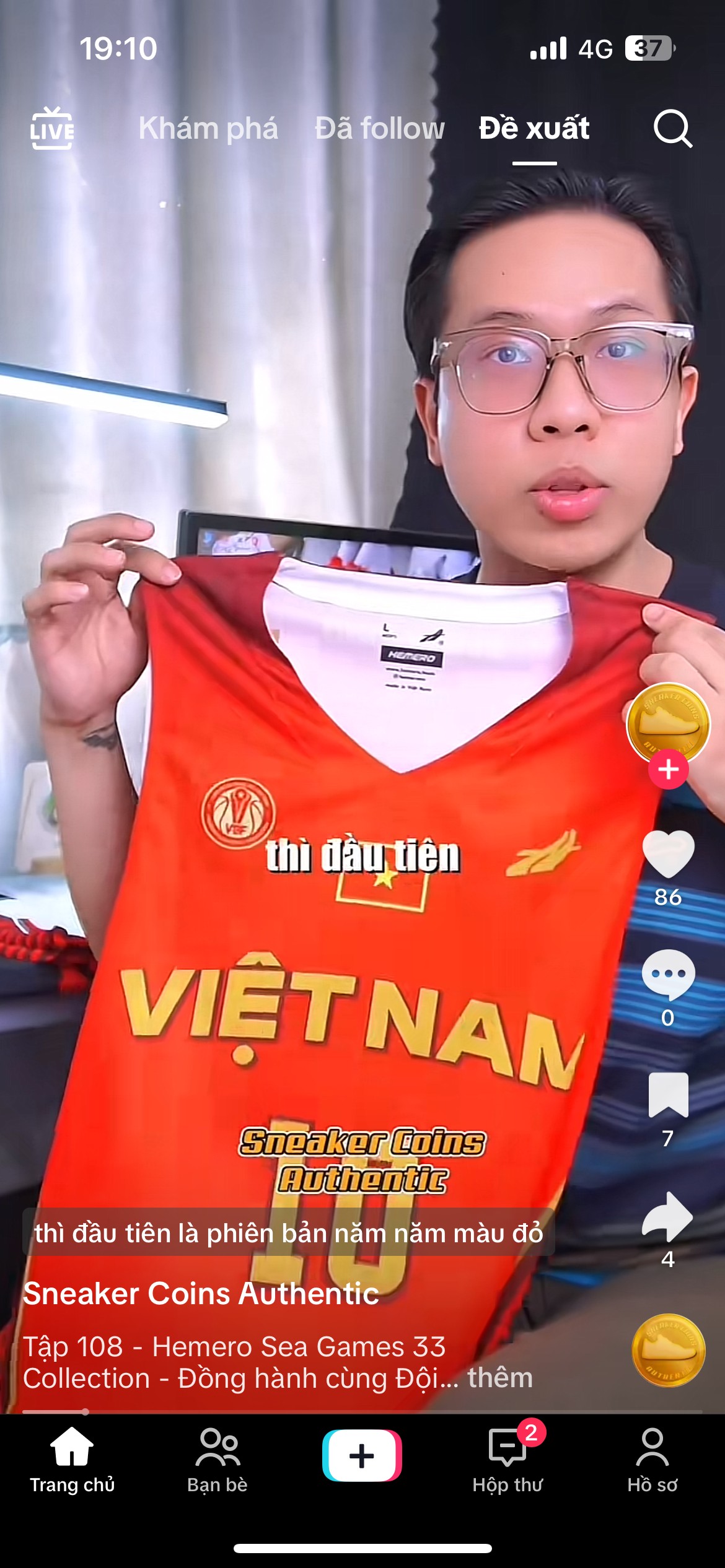Open the LIVE streams icon

(52, 129)
